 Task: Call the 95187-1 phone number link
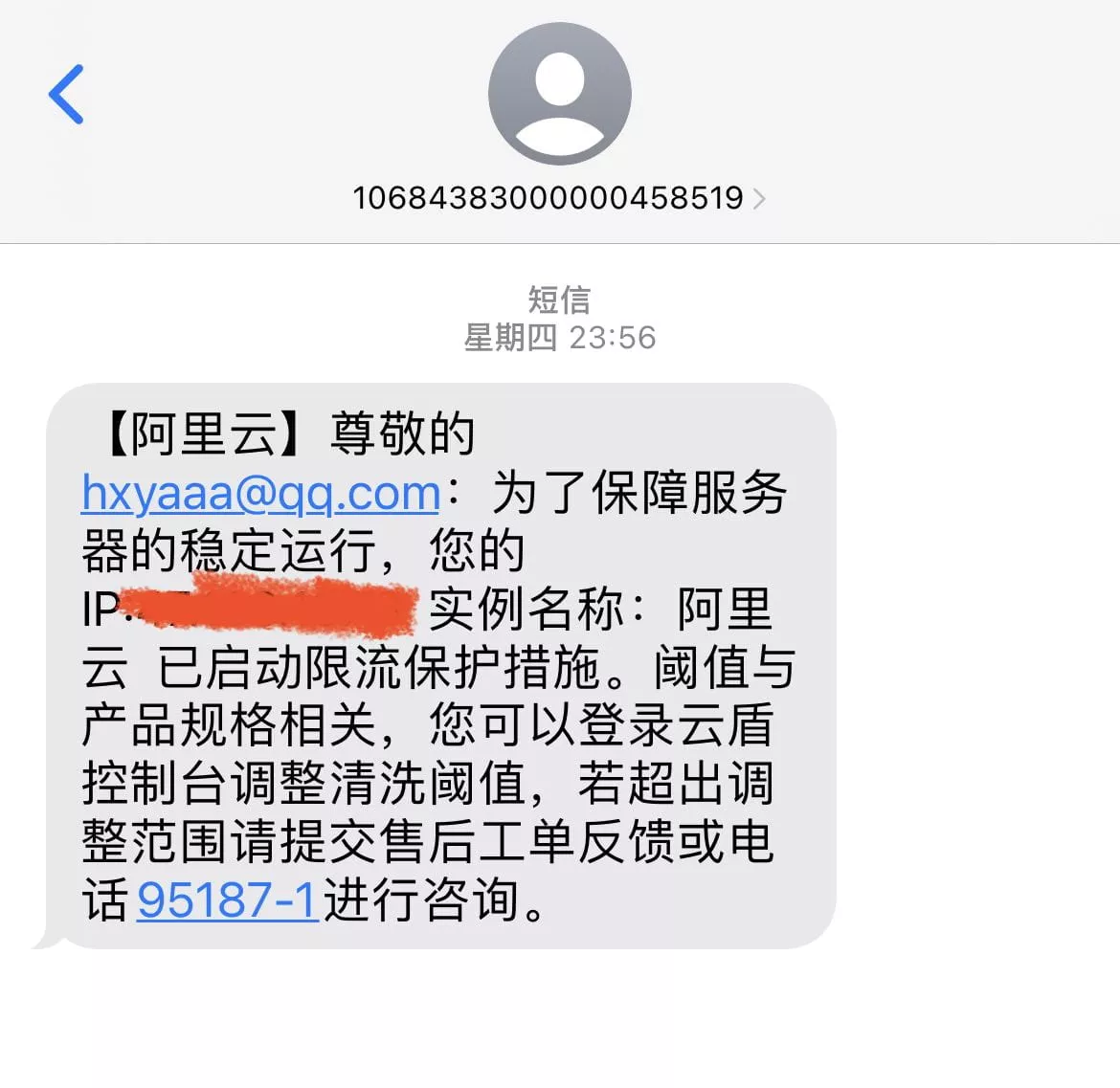[227, 900]
